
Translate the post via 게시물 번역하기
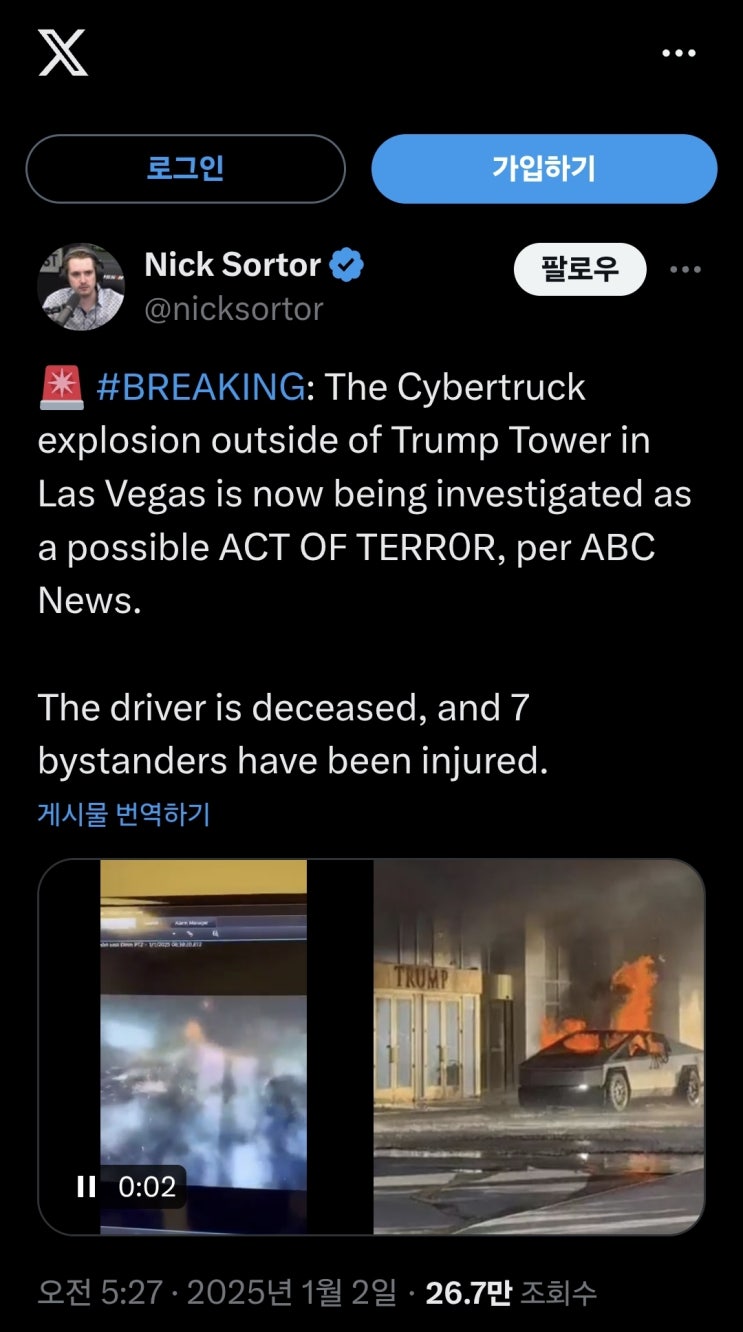tap(124, 814)
